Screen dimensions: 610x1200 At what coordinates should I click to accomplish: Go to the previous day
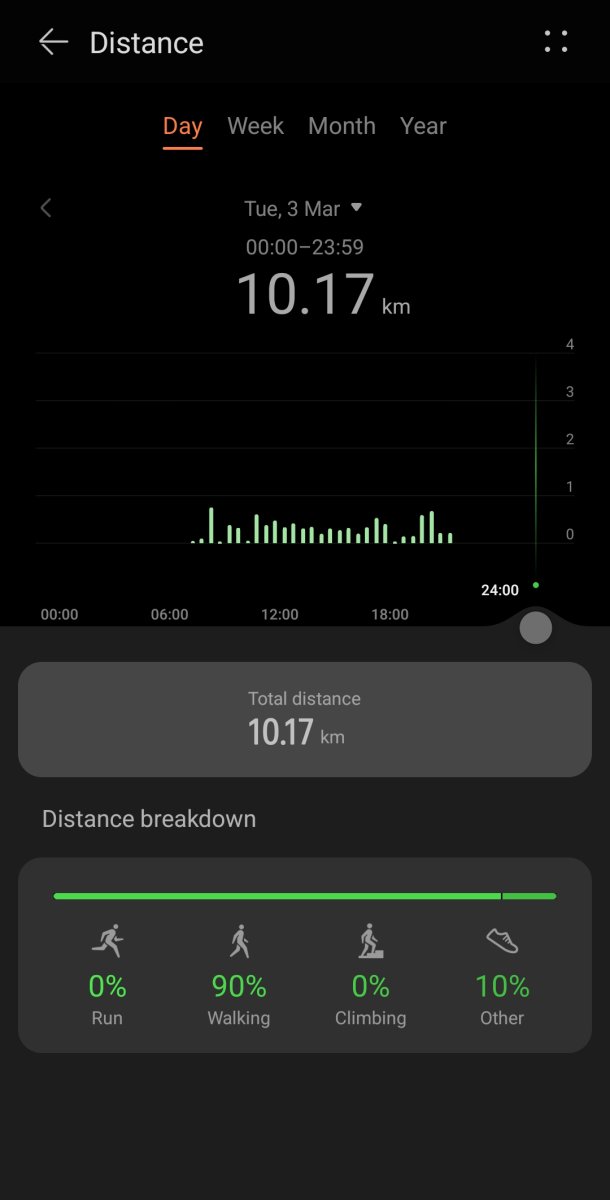(46, 208)
